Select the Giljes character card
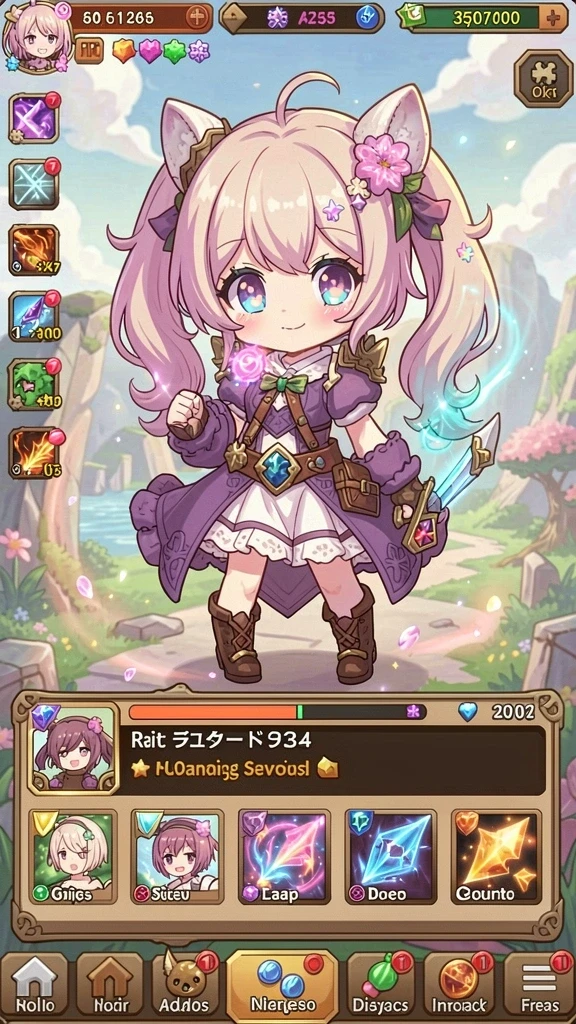 point(73,857)
